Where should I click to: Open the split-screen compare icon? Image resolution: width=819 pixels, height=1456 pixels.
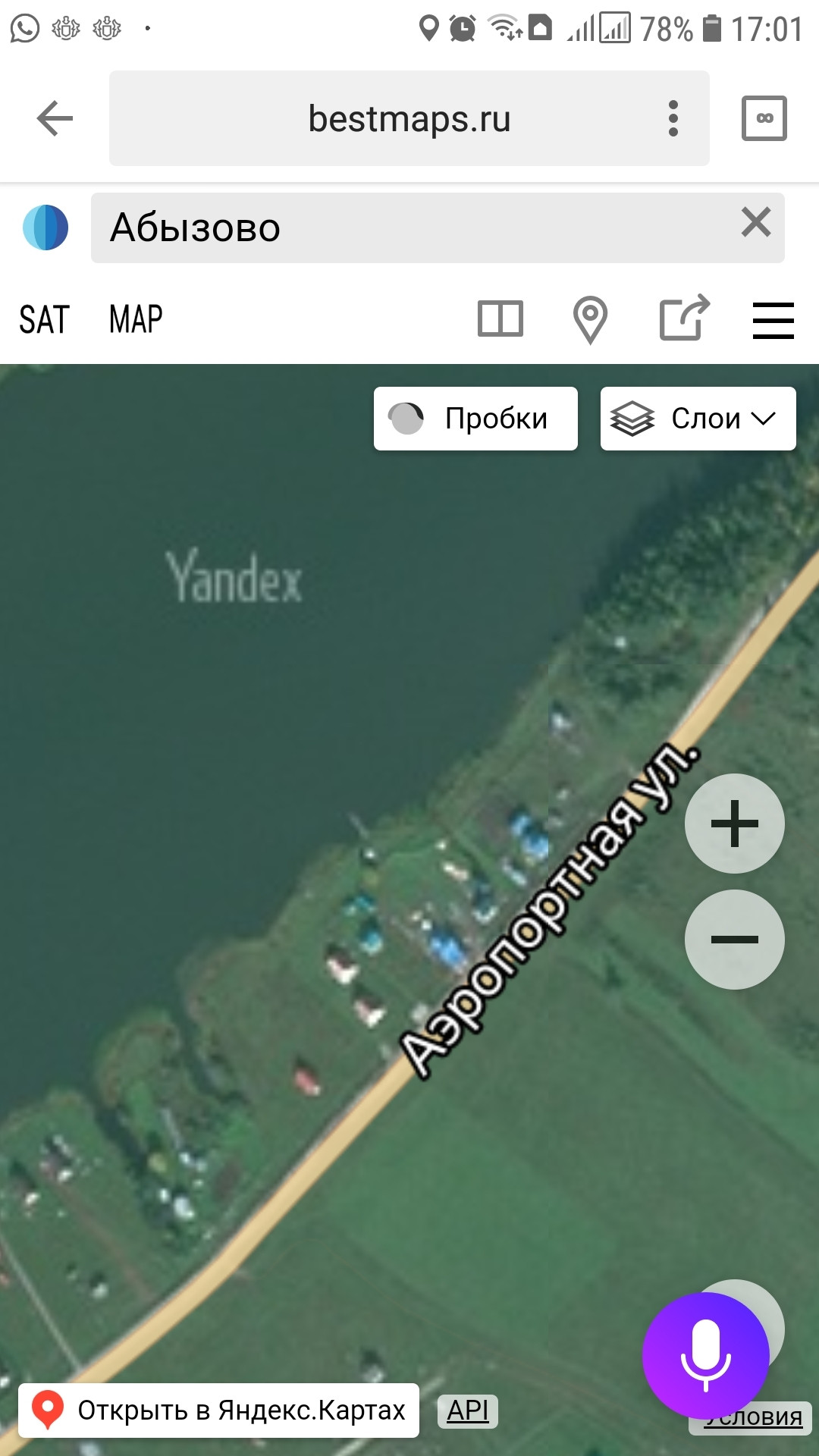(x=500, y=318)
